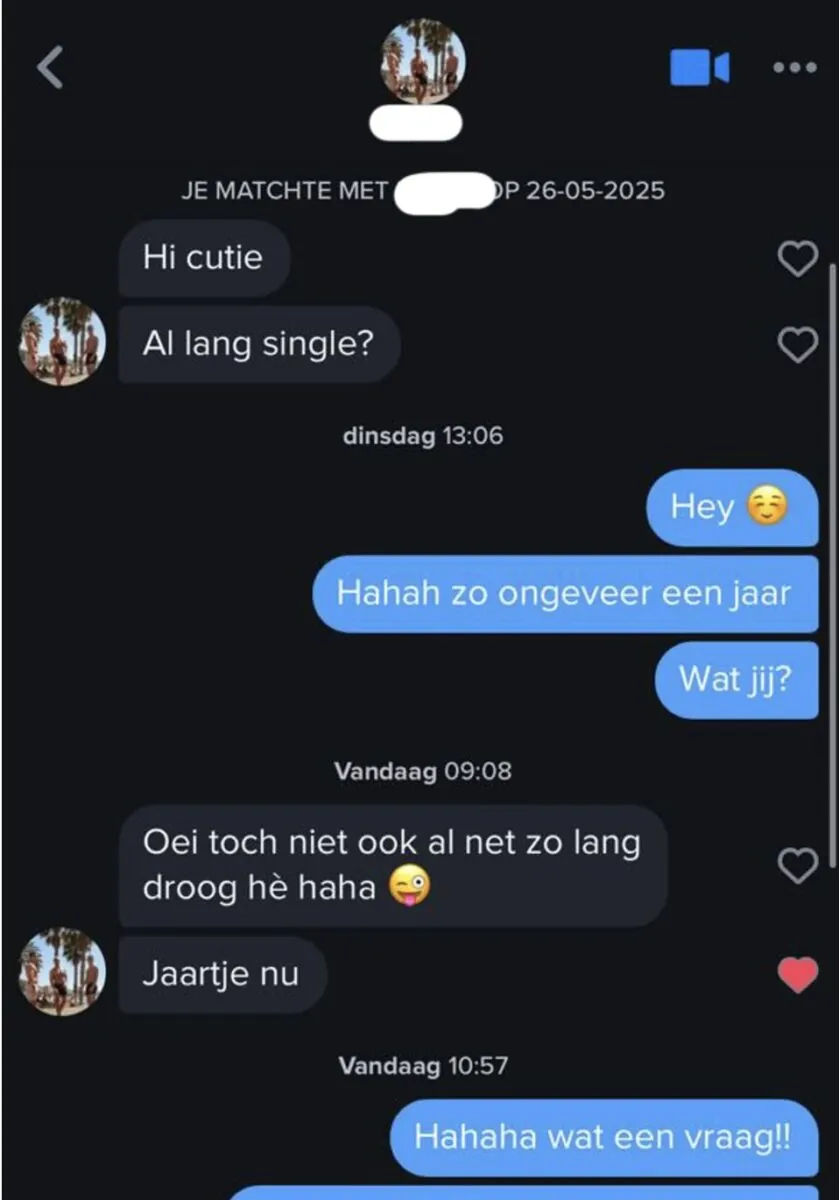Start a video call with this match

point(699,67)
